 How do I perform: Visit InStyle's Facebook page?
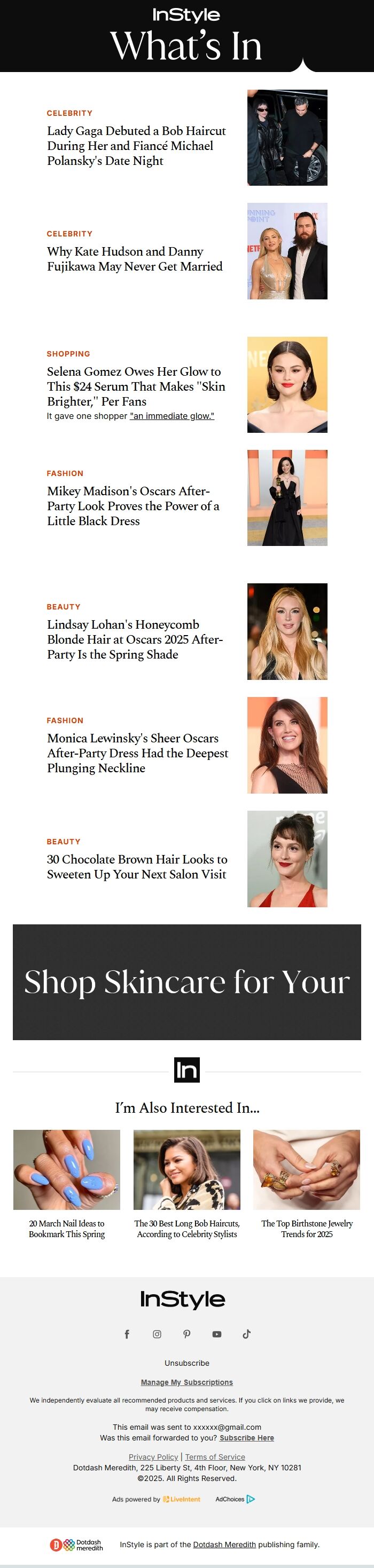click(127, 1334)
